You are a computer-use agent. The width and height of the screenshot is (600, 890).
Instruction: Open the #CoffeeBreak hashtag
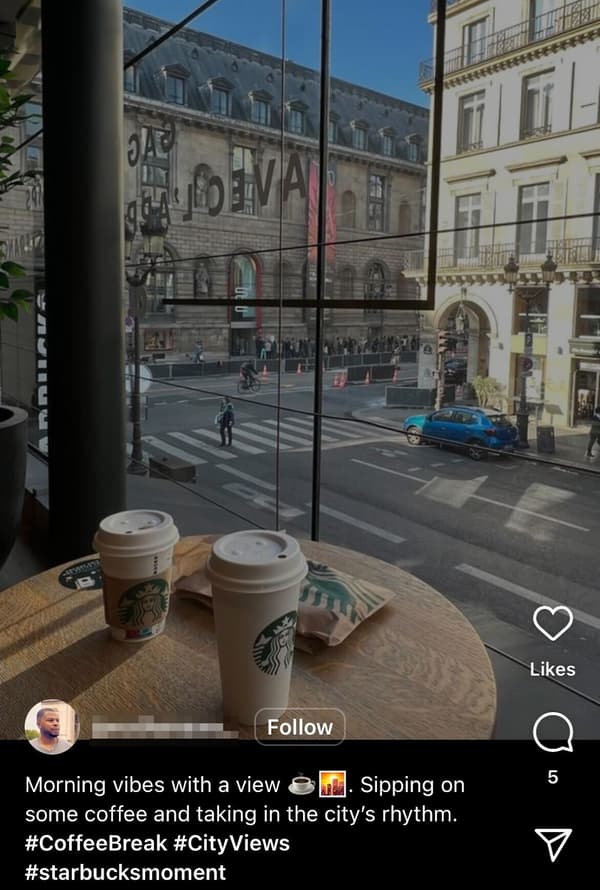[x=95, y=843]
